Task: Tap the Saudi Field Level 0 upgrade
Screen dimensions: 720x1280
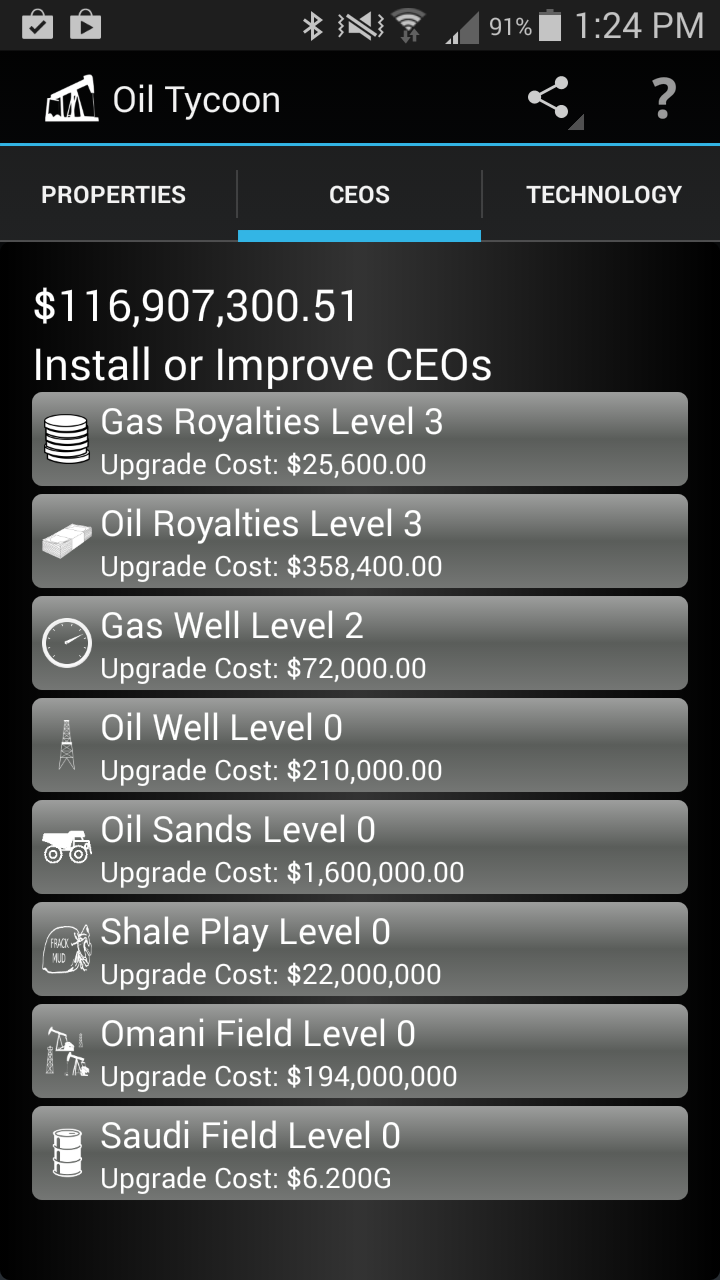Action: point(360,1154)
